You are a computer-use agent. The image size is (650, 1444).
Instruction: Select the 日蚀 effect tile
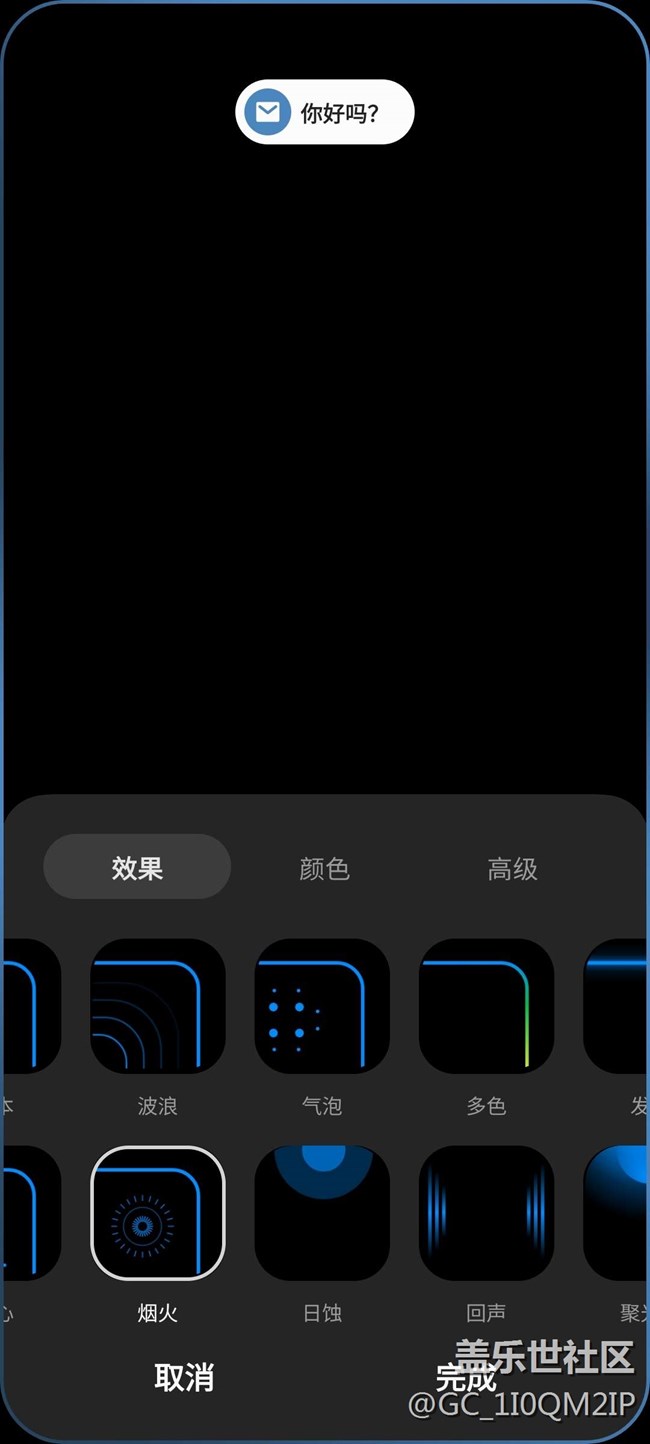(322, 1213)
